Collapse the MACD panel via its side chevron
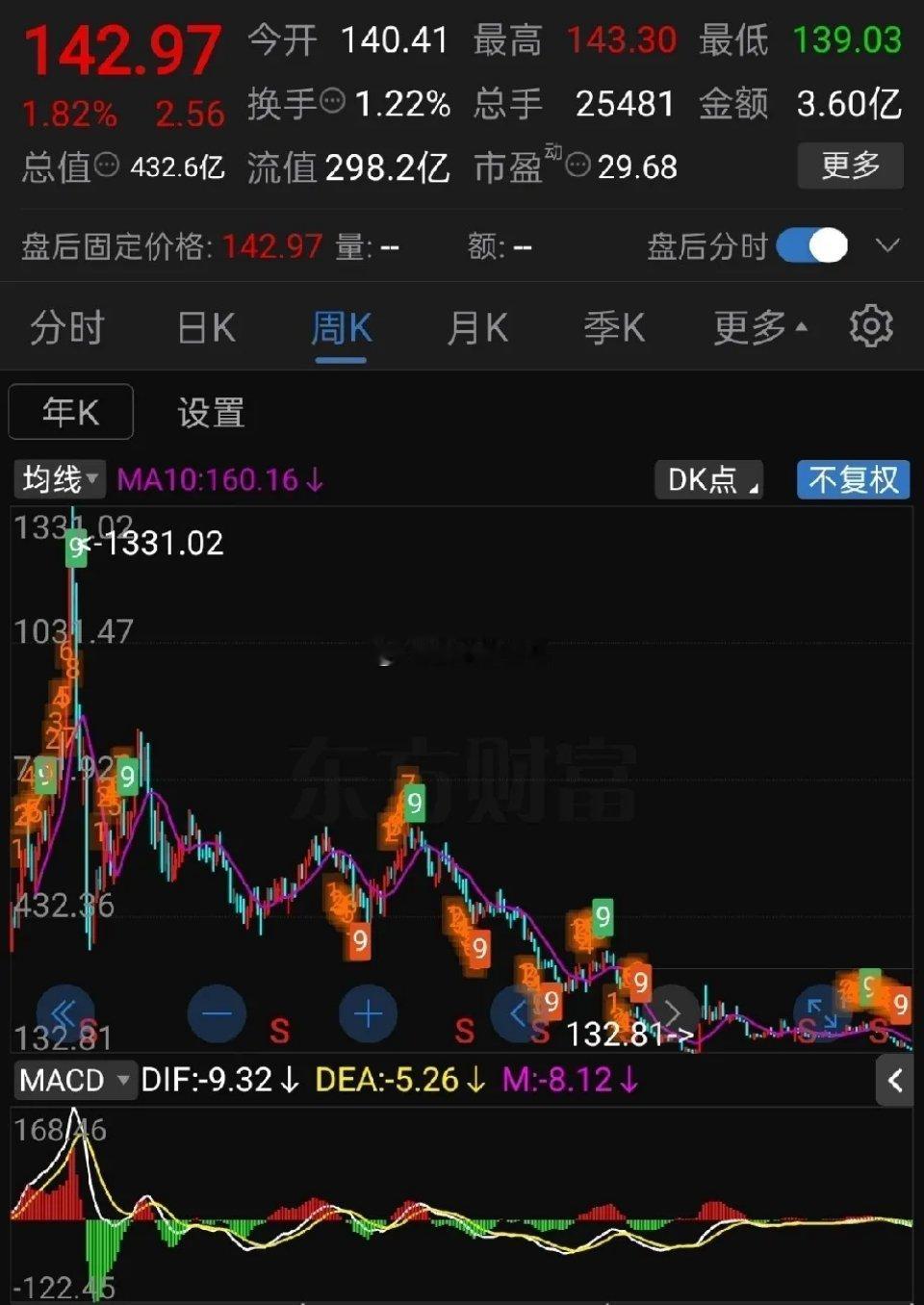 click(895, 1080)
